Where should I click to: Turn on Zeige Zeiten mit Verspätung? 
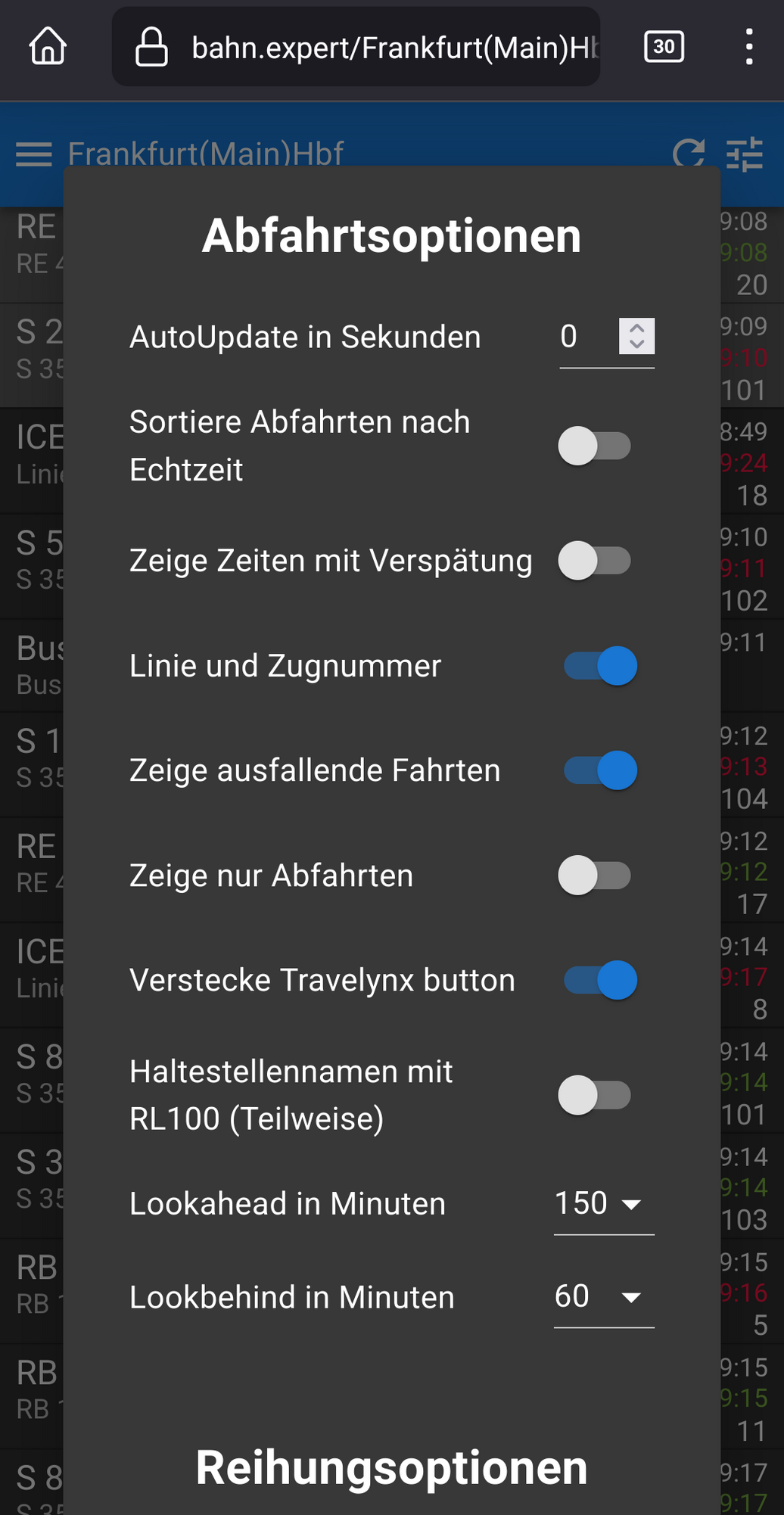[x=596, y=561]
